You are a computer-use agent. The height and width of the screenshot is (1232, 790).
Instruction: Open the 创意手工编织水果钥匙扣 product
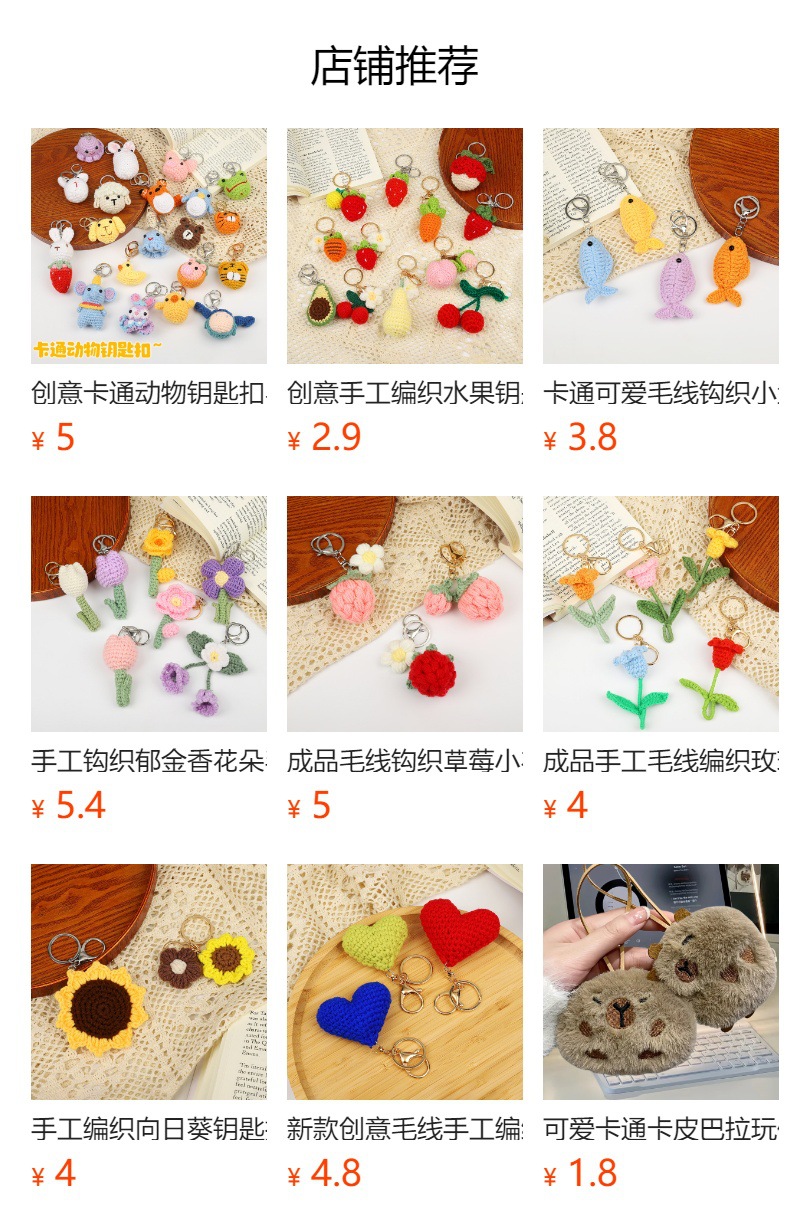point(404,246)
